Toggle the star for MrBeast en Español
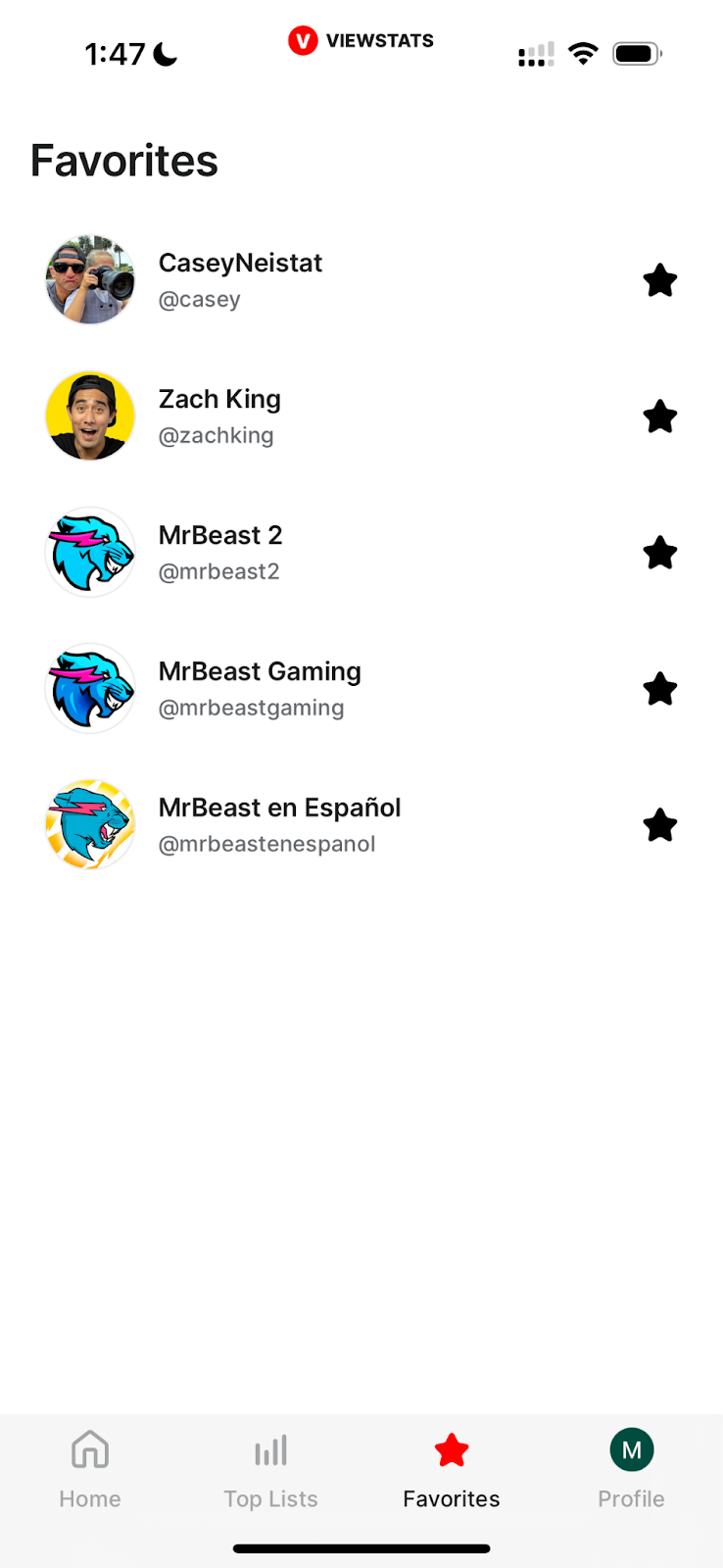Viewport: 723px width, 1568px height. pos(660,825)
